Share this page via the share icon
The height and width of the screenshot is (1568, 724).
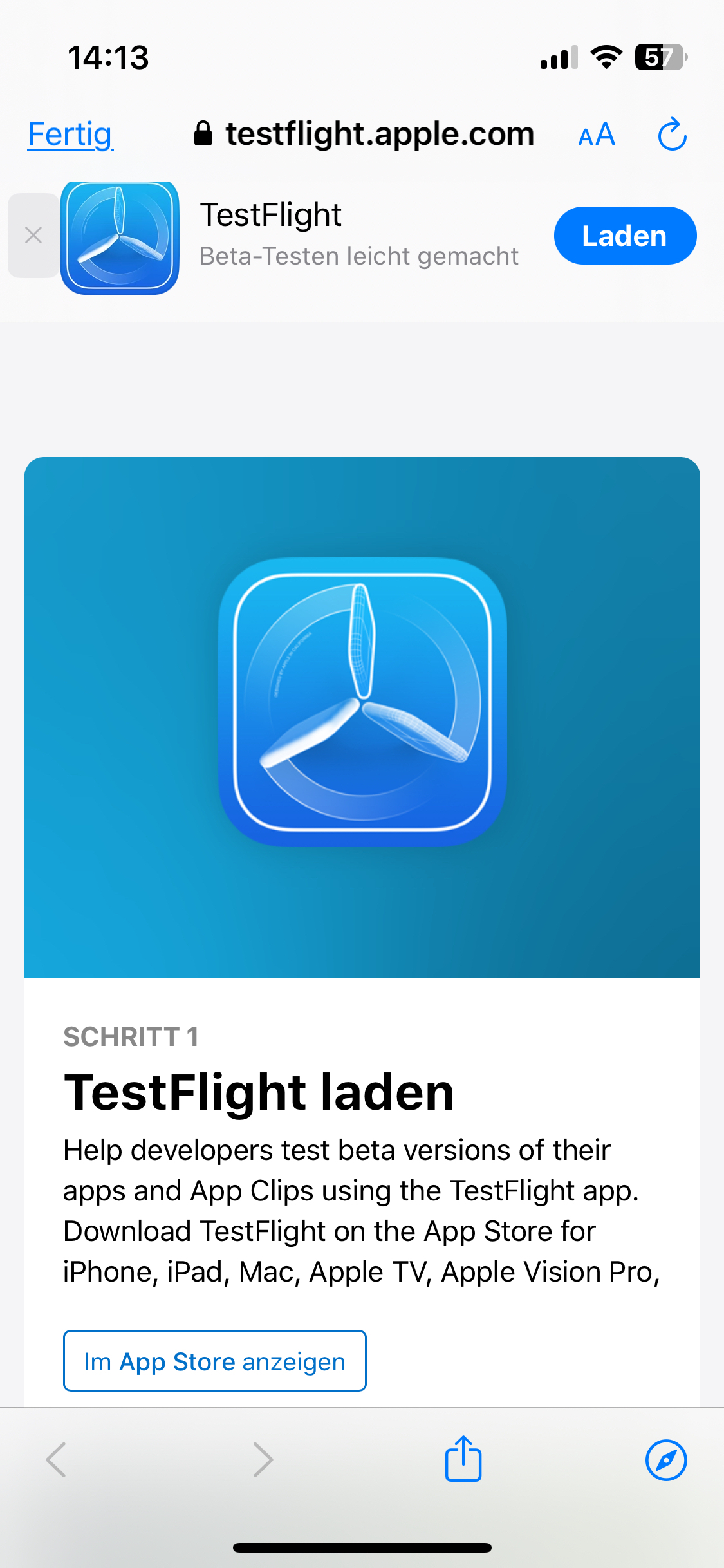point(463,1459)
